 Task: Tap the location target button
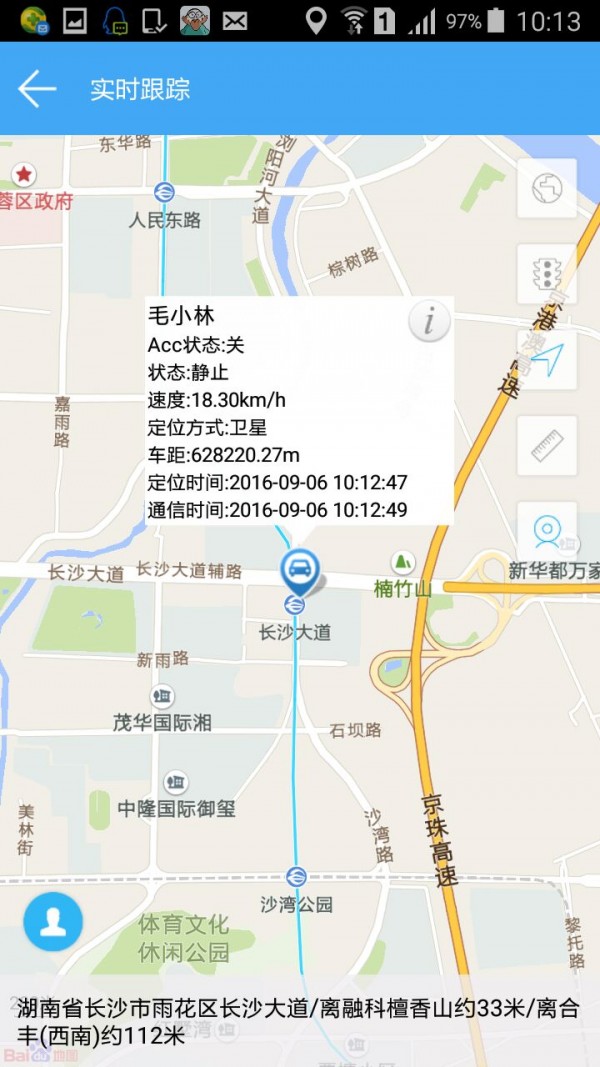(547, 531)
